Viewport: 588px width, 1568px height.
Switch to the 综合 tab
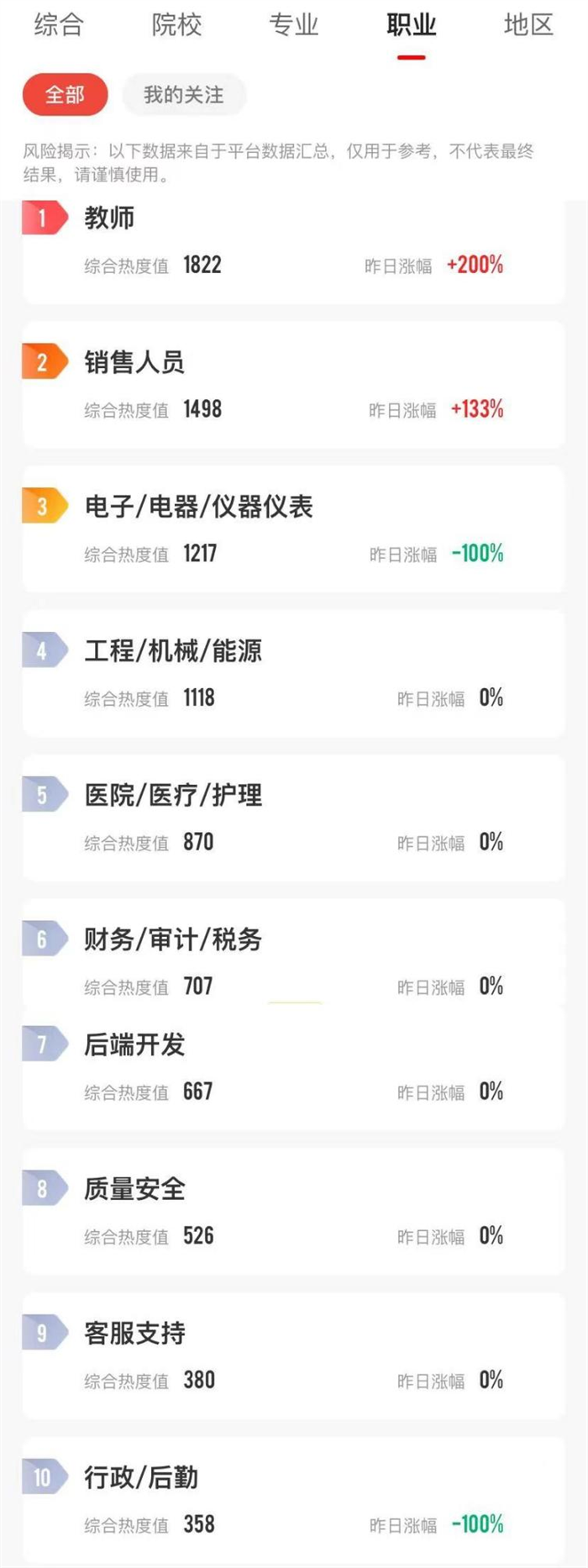click(x=59, y=25)
